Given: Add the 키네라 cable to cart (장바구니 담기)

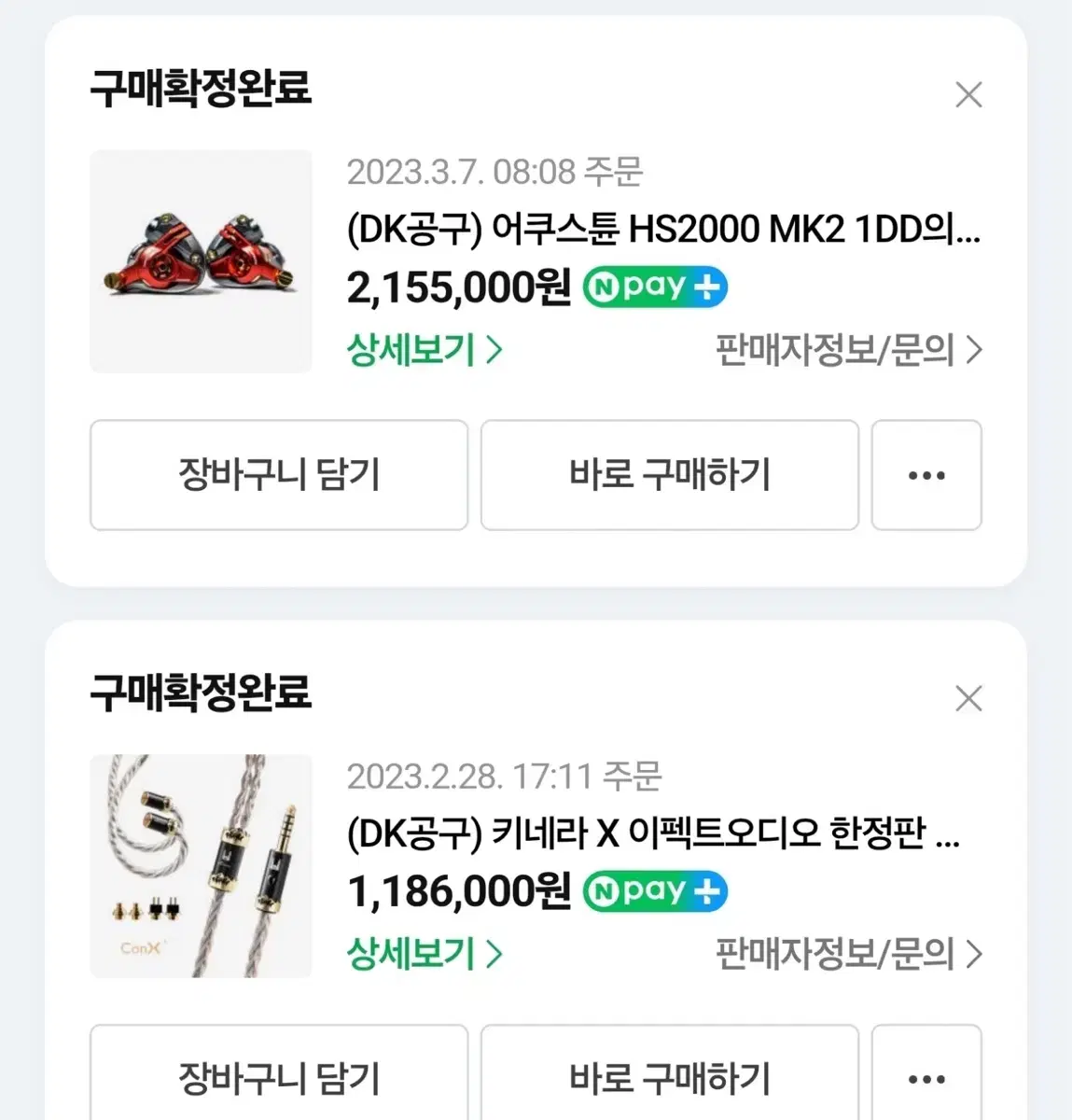Looking at the screenshot, I should [x=278, y=1078].
